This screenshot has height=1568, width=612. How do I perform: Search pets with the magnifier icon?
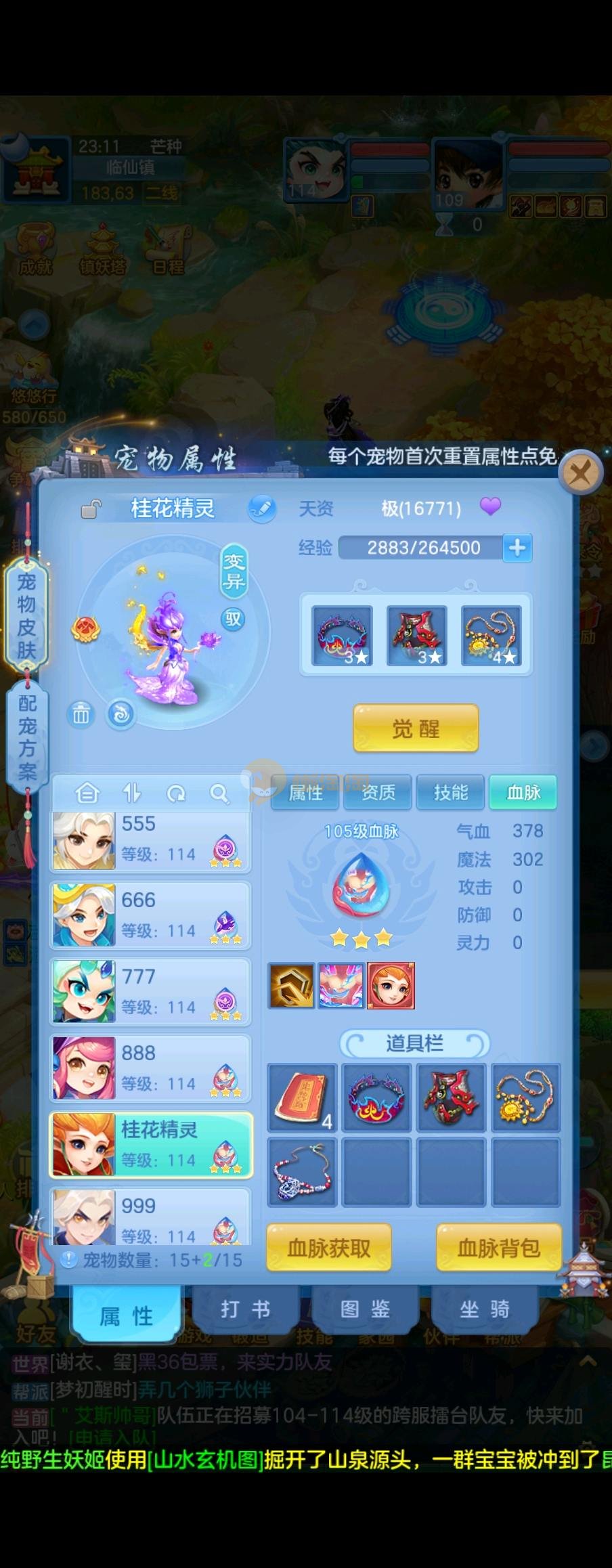(x=219, y=793)
